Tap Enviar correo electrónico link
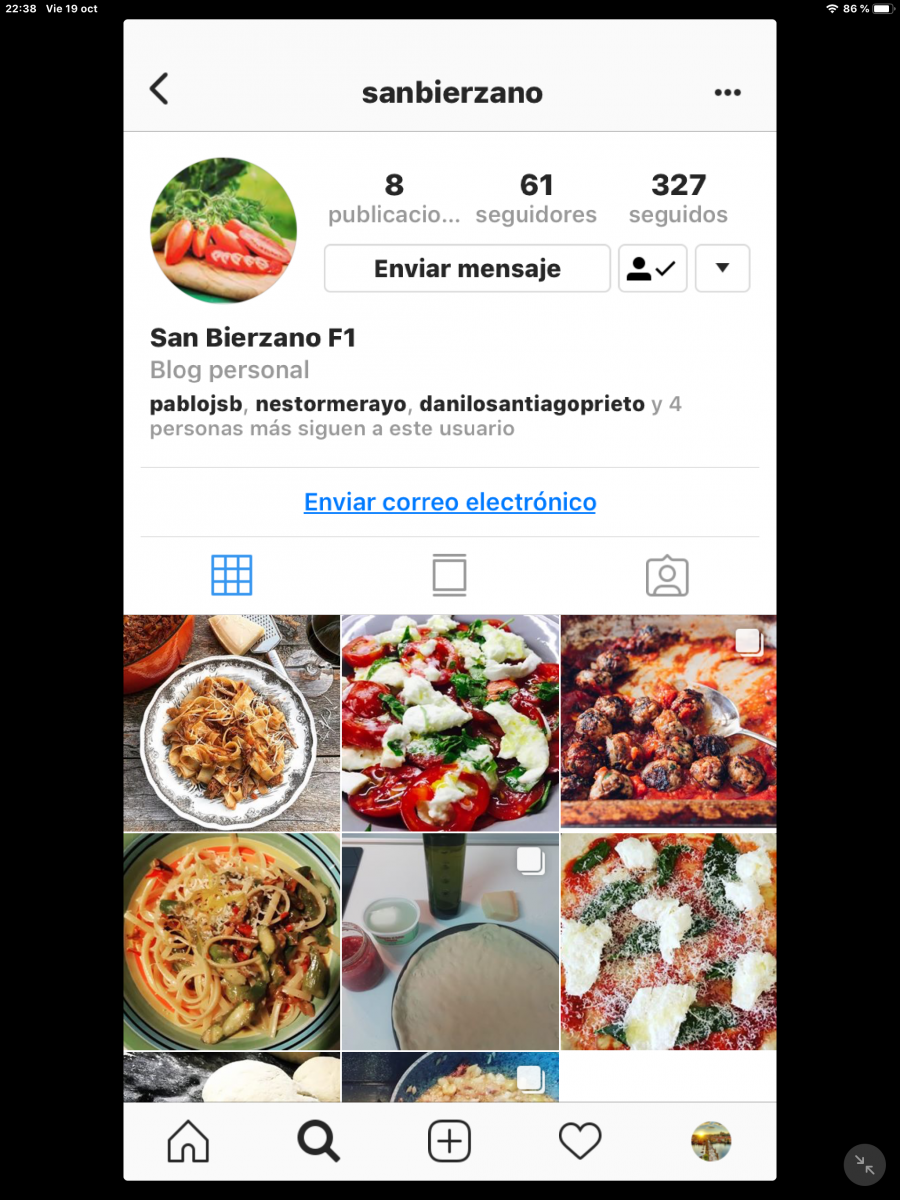 (x=450, y=502)
